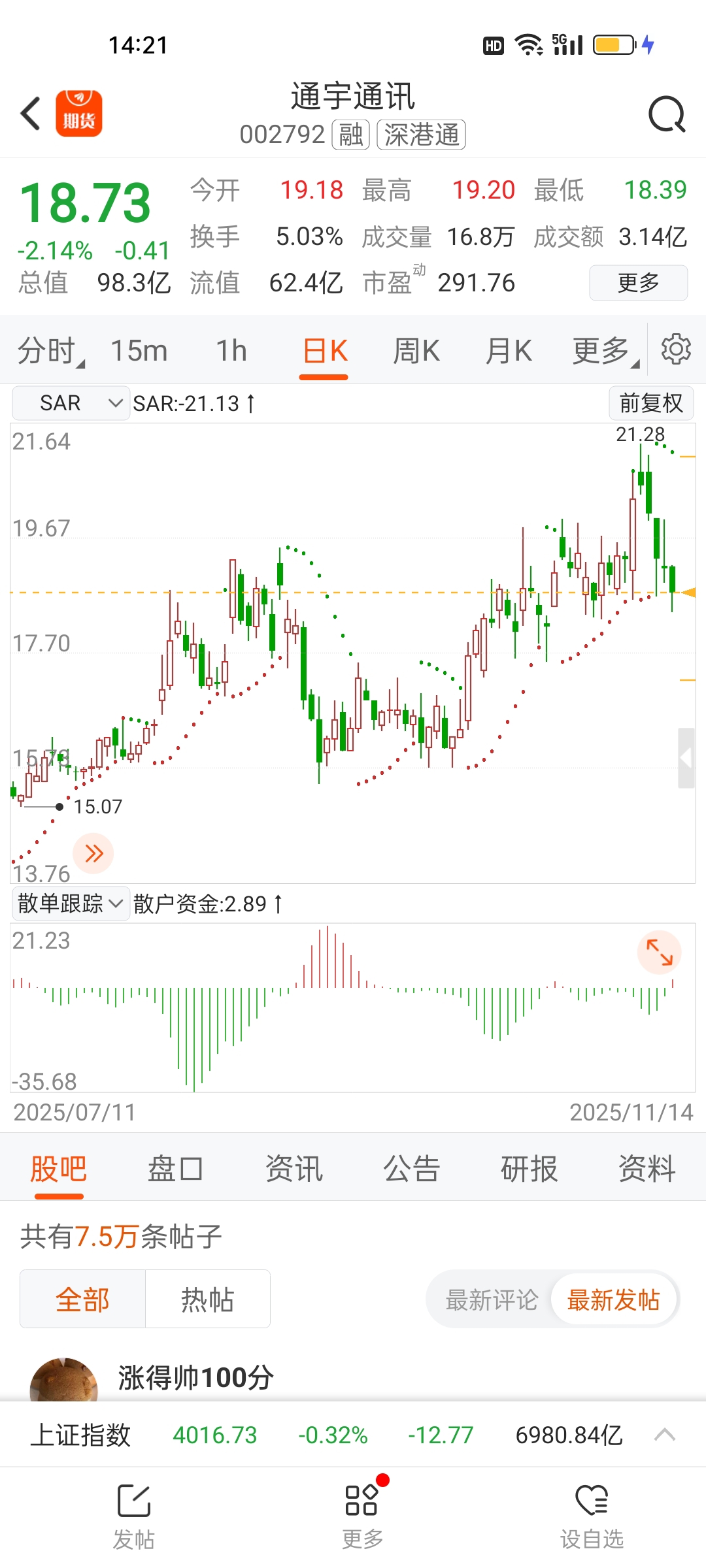Viewport: 706px width, 1568px height.
Task: Filter posts by 热帖
Action: pyautogui.click(x=207, y=1299)
